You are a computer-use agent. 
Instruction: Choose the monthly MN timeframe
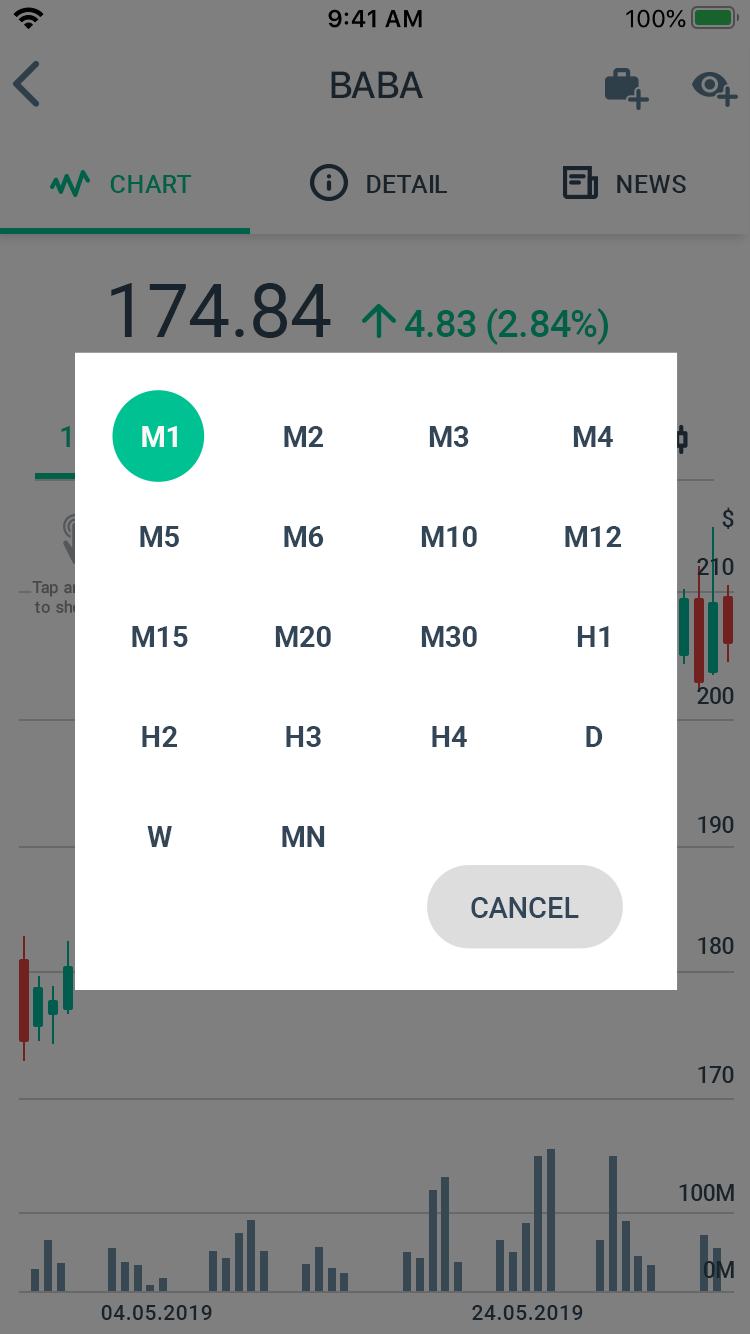pyautogui.click(x=303, y=837)
